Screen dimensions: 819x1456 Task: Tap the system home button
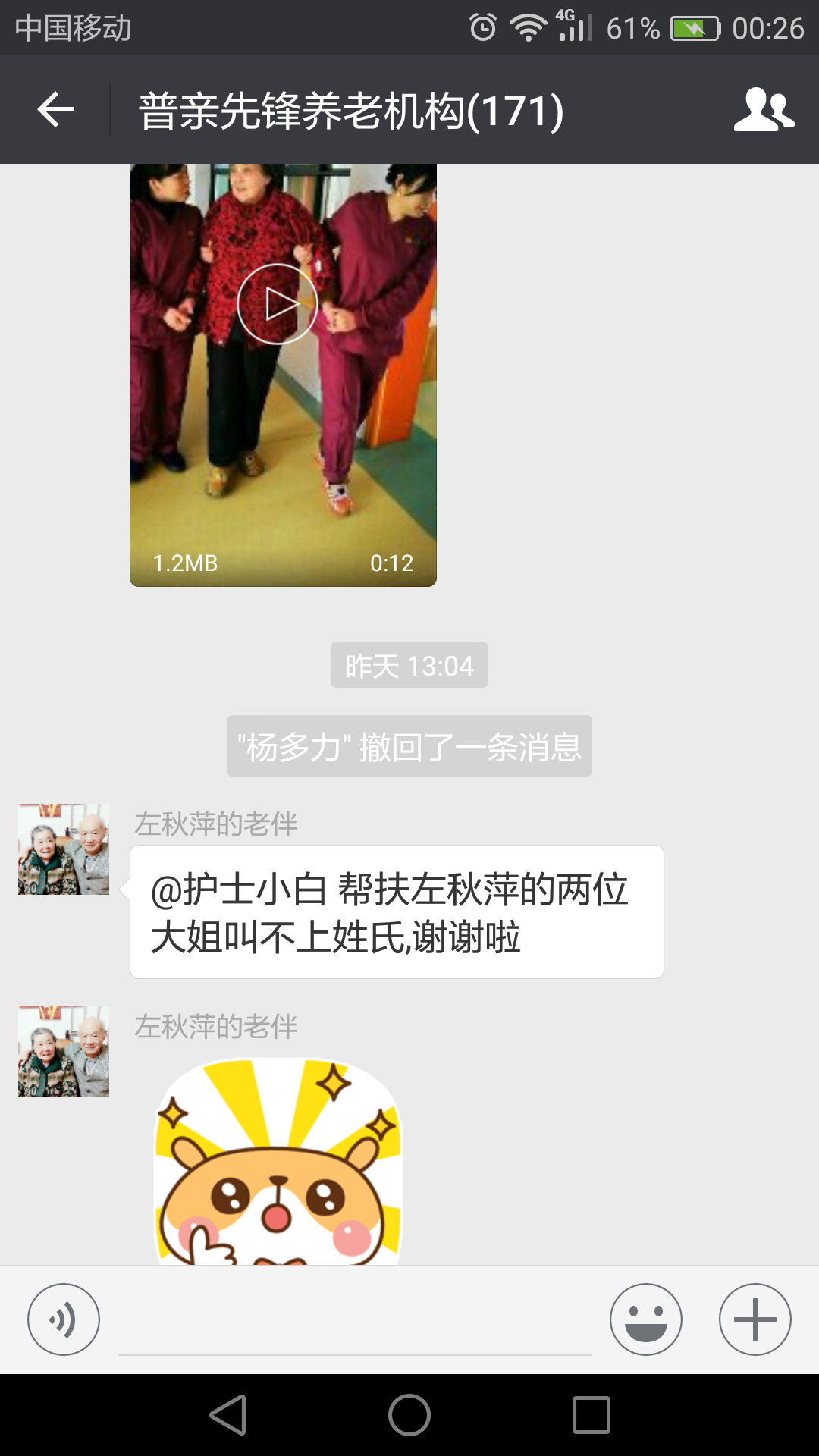pos(409,1415)
